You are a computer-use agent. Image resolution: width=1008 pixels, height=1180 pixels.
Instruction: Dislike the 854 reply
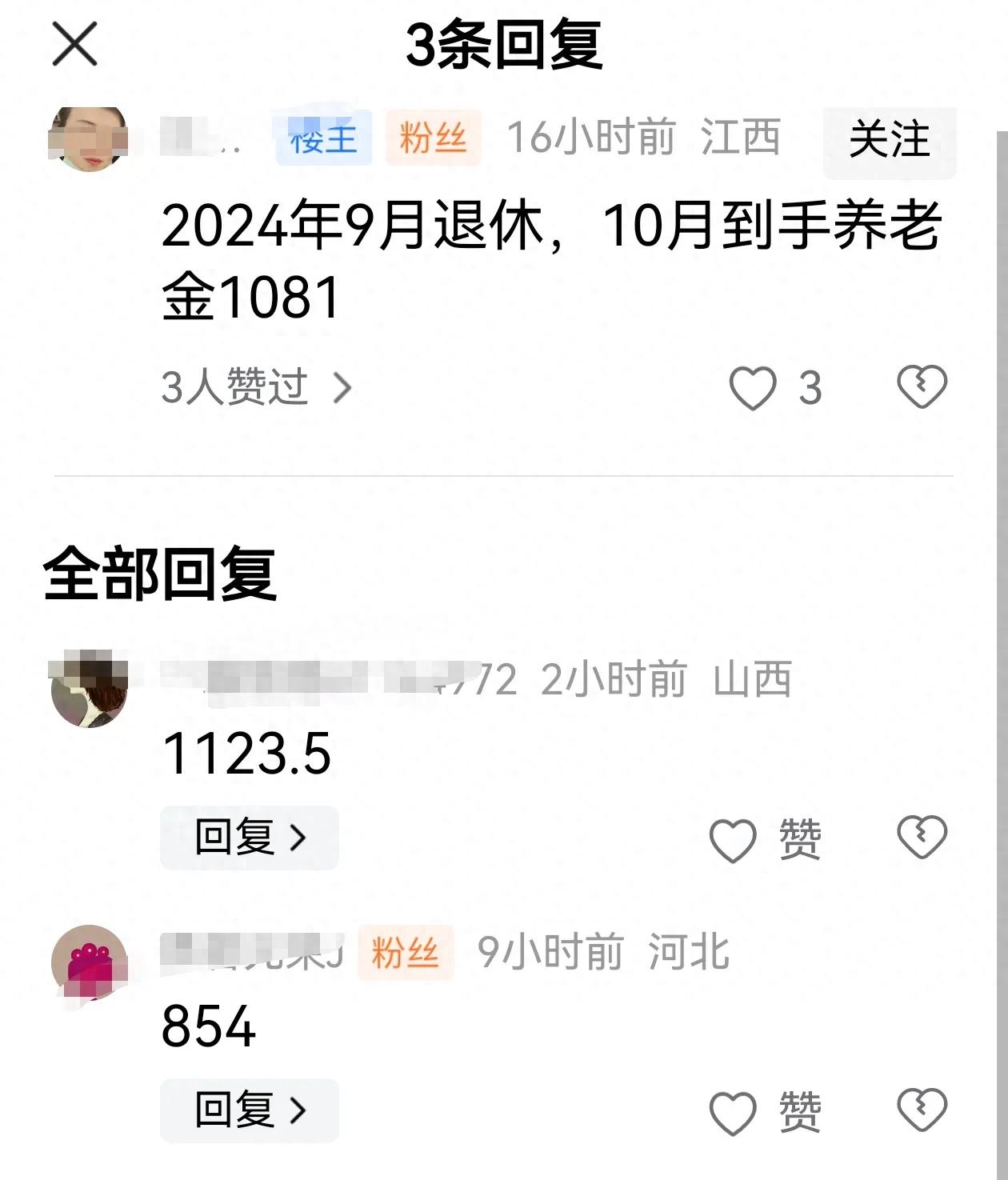922,1110
